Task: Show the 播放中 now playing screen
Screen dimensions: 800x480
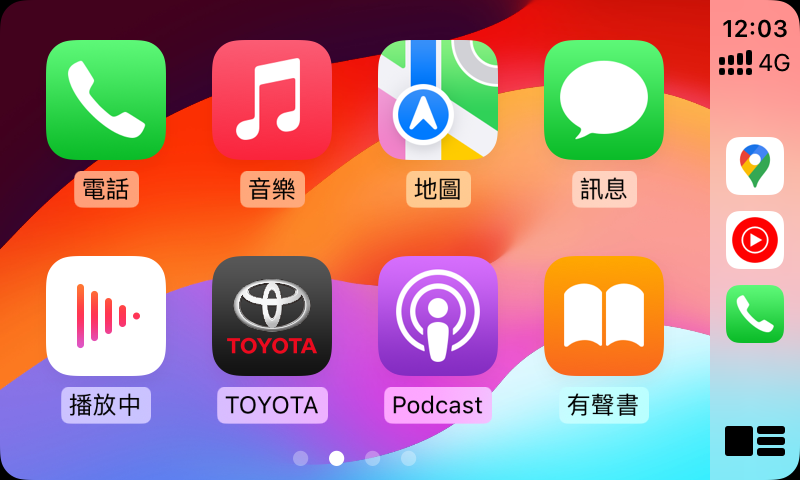Action: (106, 316)
